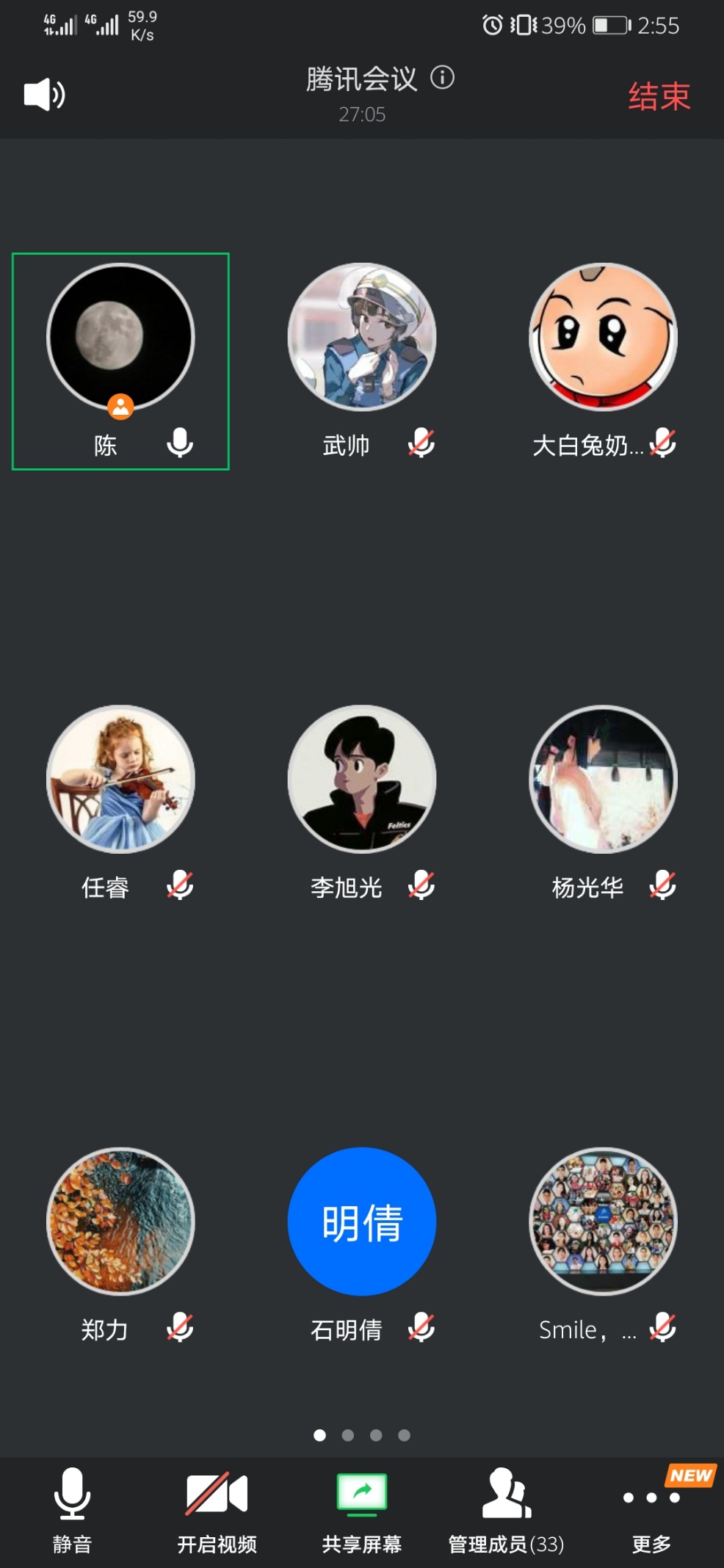Start 共享屏幕 screen sharing
Viewport: 724px width, 1568px height.
click(x=361, y=1509)
